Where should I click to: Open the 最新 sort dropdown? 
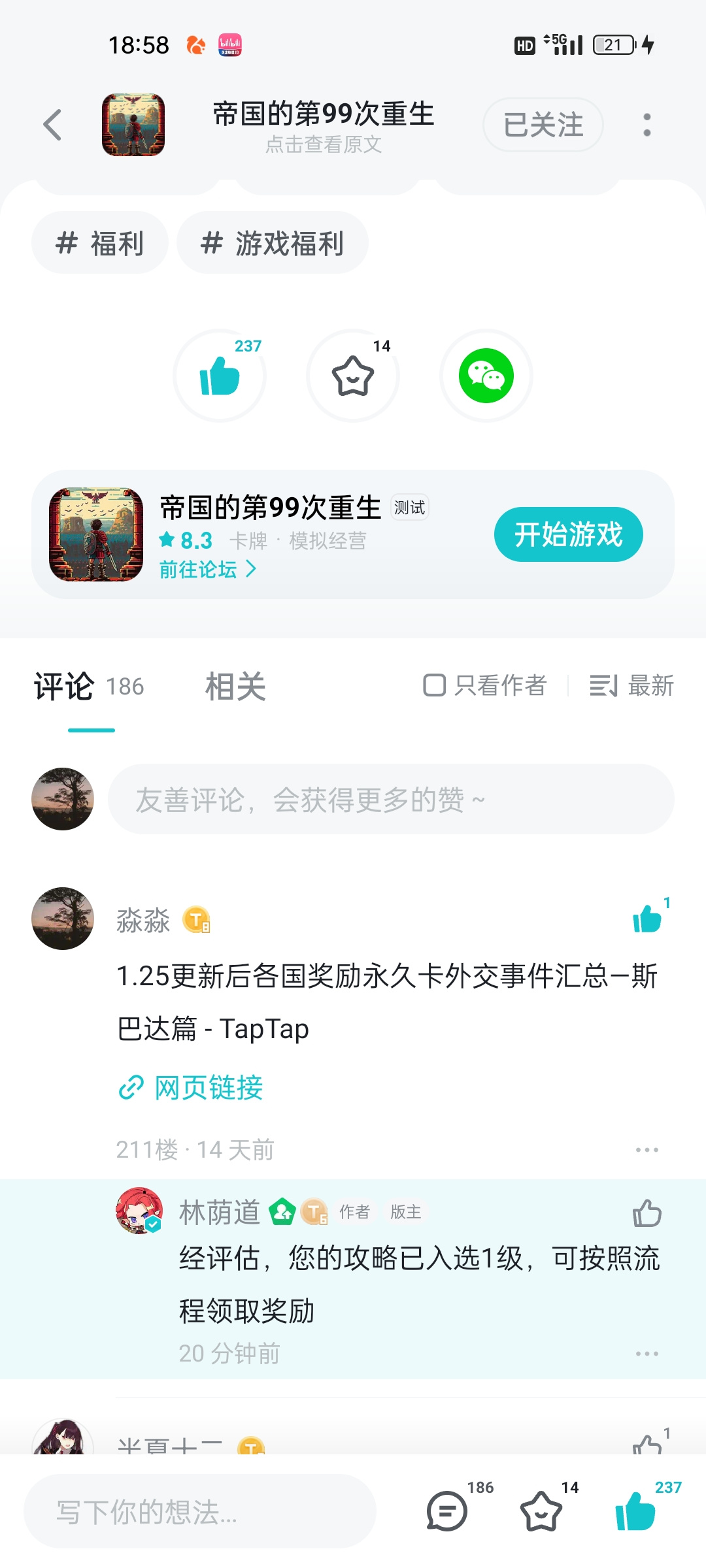point(631,685)
